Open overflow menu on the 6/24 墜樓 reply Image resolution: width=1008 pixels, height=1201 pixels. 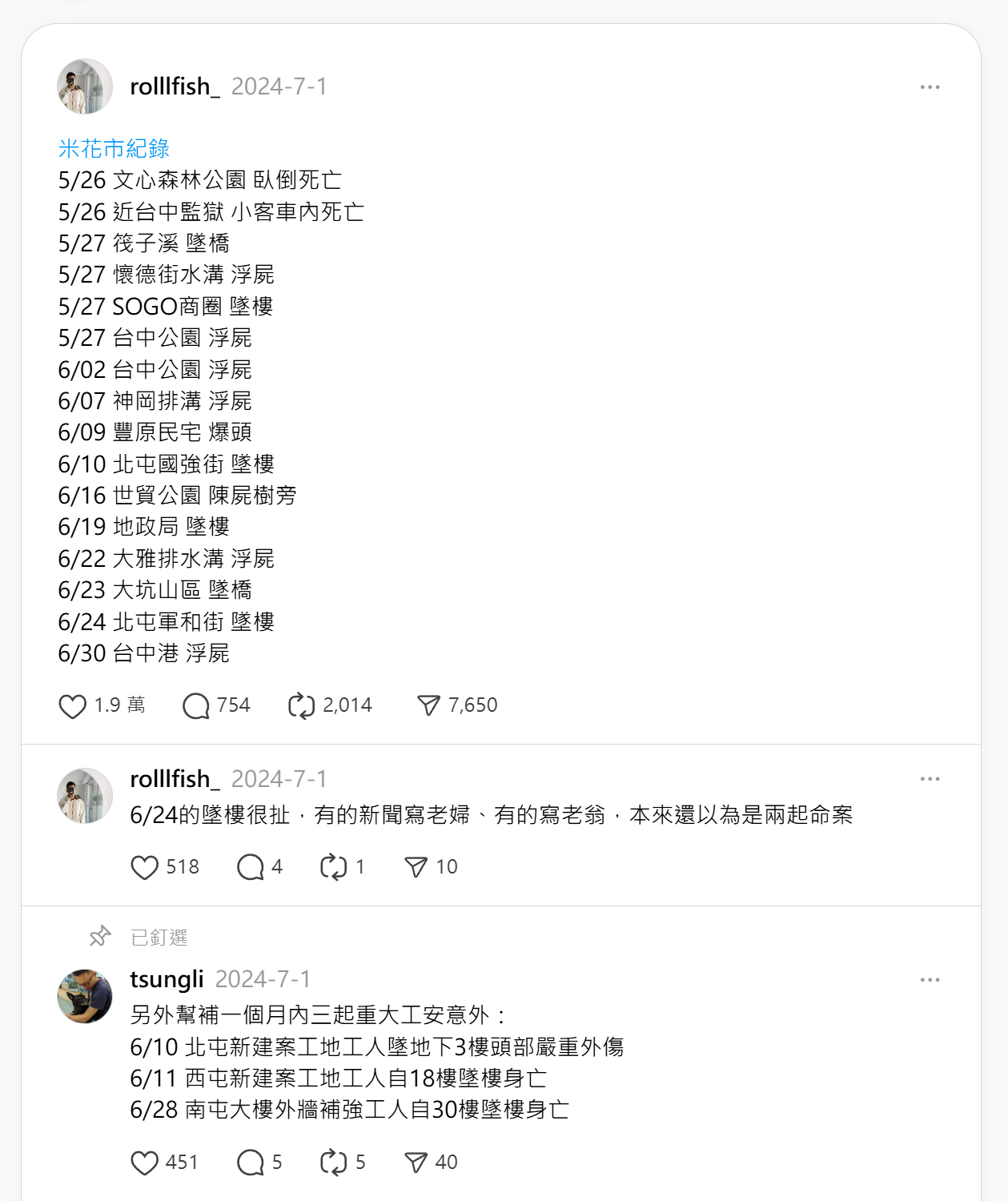click(x=930, y=778)
